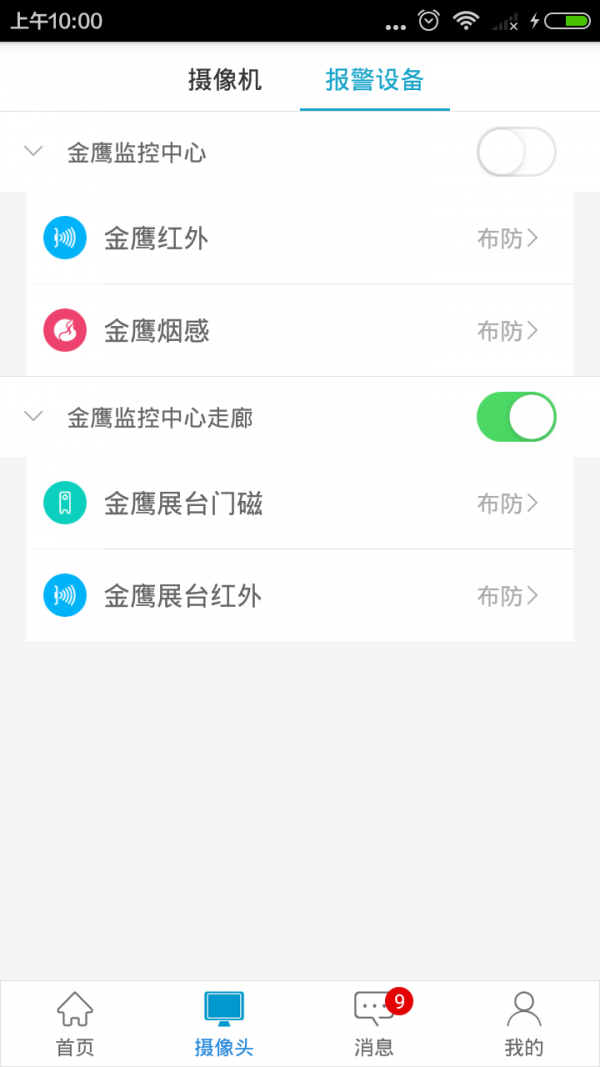Switch to the 我的 profile tab
Screen dimensions: 600x1067
(524, 1024)
